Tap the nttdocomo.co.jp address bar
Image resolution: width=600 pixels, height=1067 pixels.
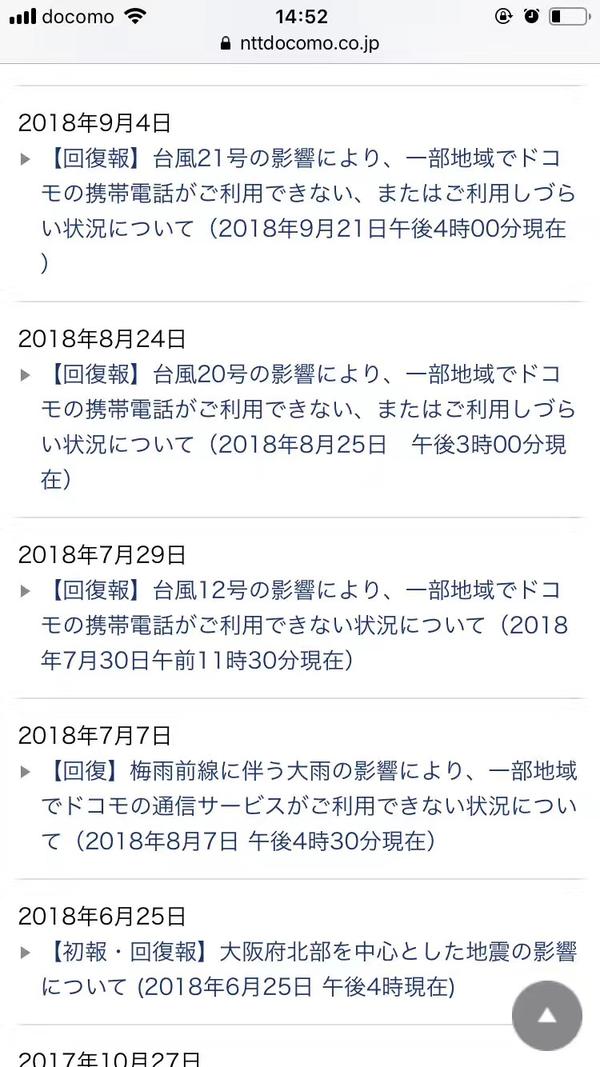(x=300, y=44)
